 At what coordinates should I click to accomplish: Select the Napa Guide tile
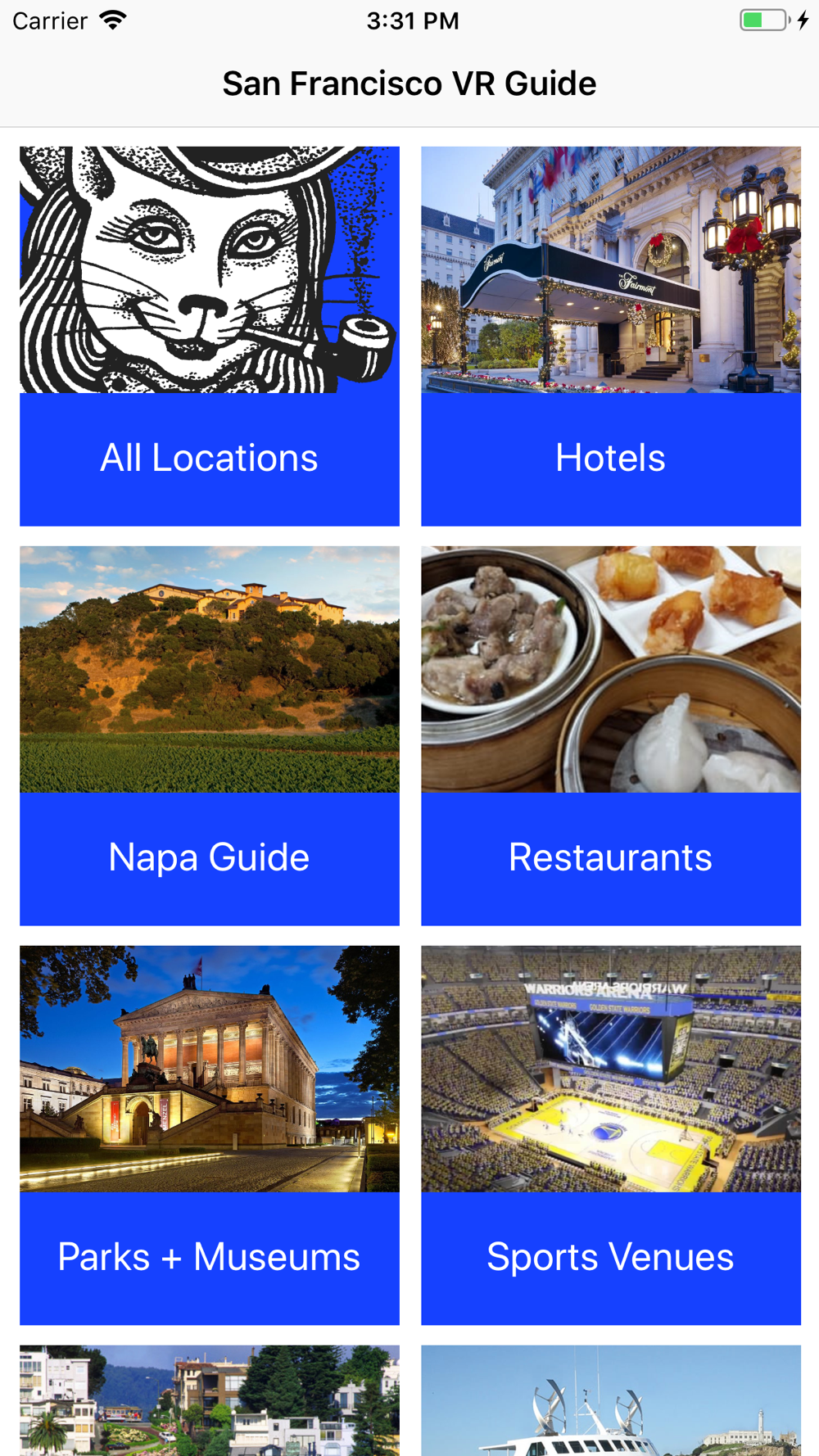click(210, 735)
